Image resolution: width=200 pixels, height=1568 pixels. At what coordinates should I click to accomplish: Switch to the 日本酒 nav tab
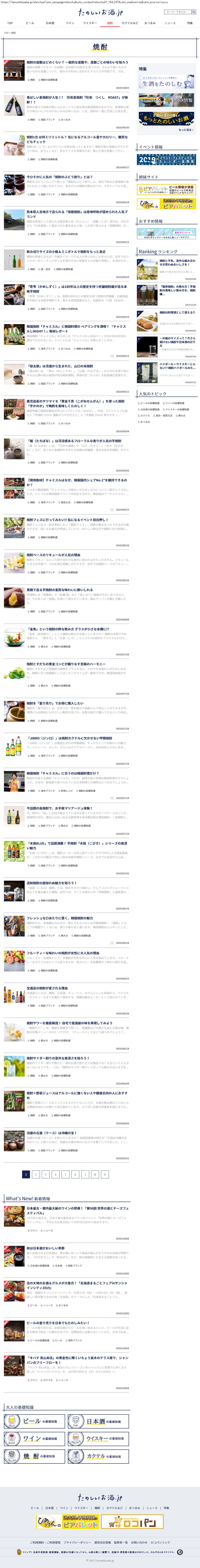coord(50,23)
